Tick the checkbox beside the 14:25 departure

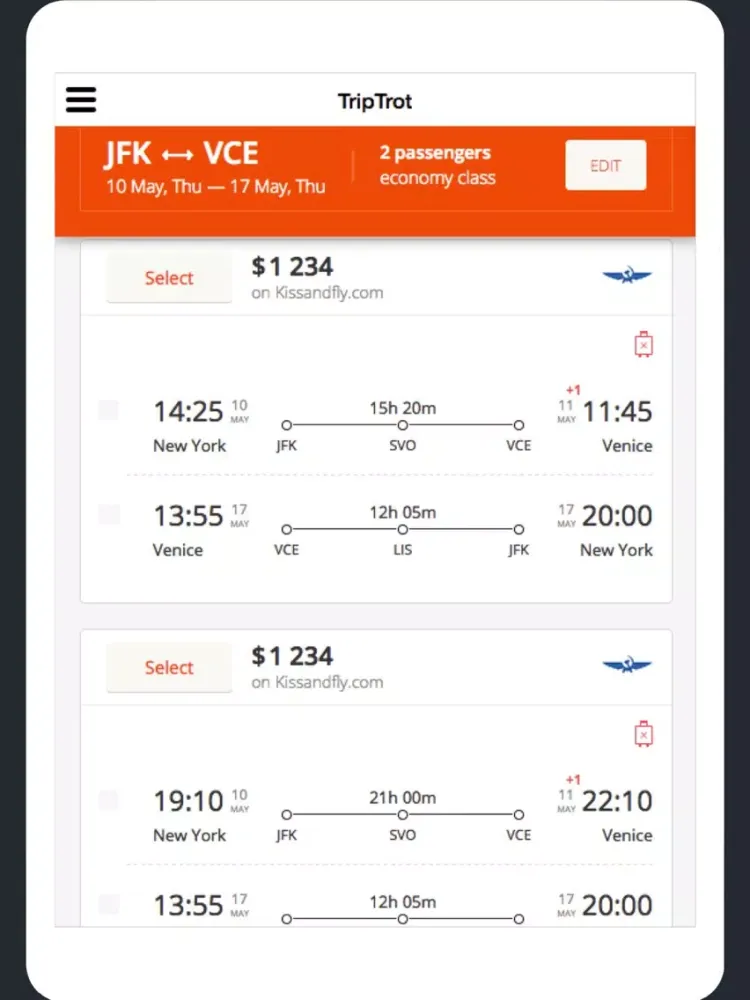tap(109, 410)
